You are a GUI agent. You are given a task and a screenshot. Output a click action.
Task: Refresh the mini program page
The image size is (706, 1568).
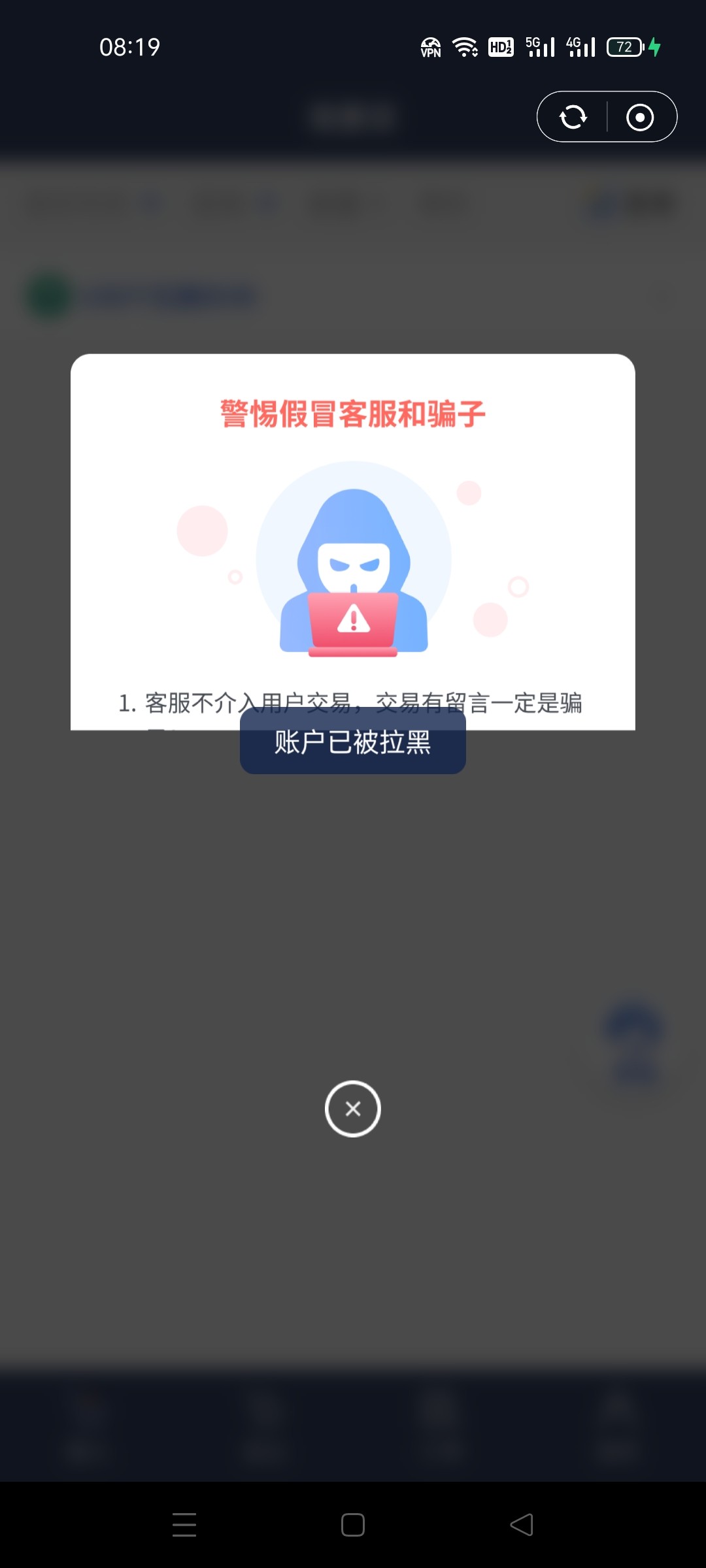coord(573,118)
